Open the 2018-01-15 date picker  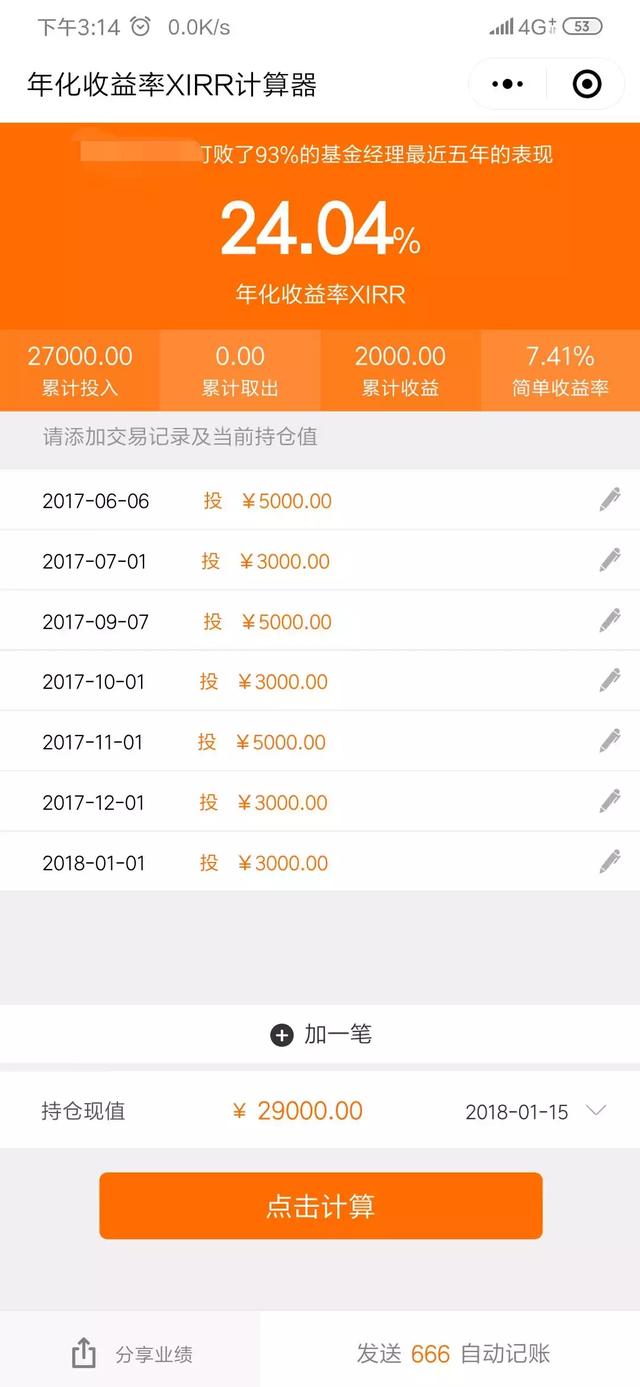click(535, 1112)
